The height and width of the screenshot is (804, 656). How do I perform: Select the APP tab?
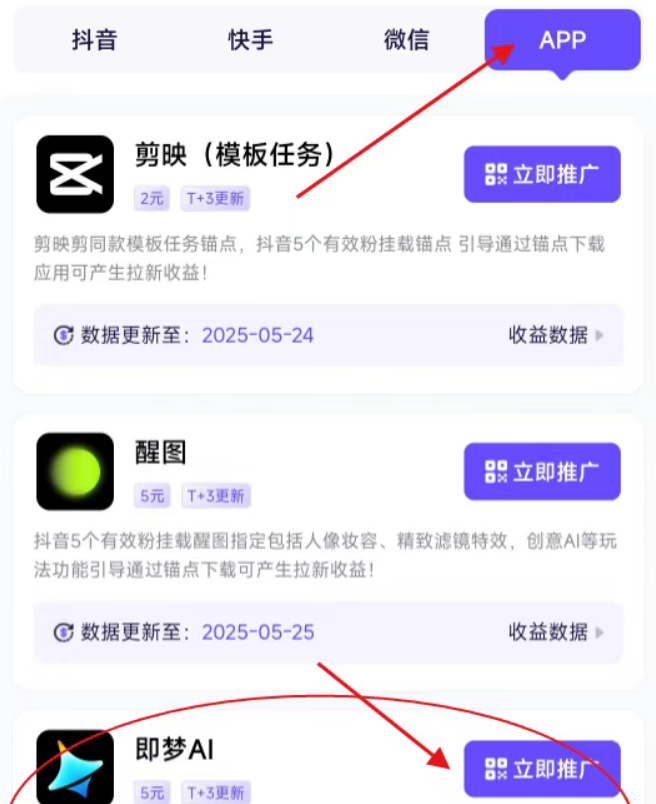562,40
